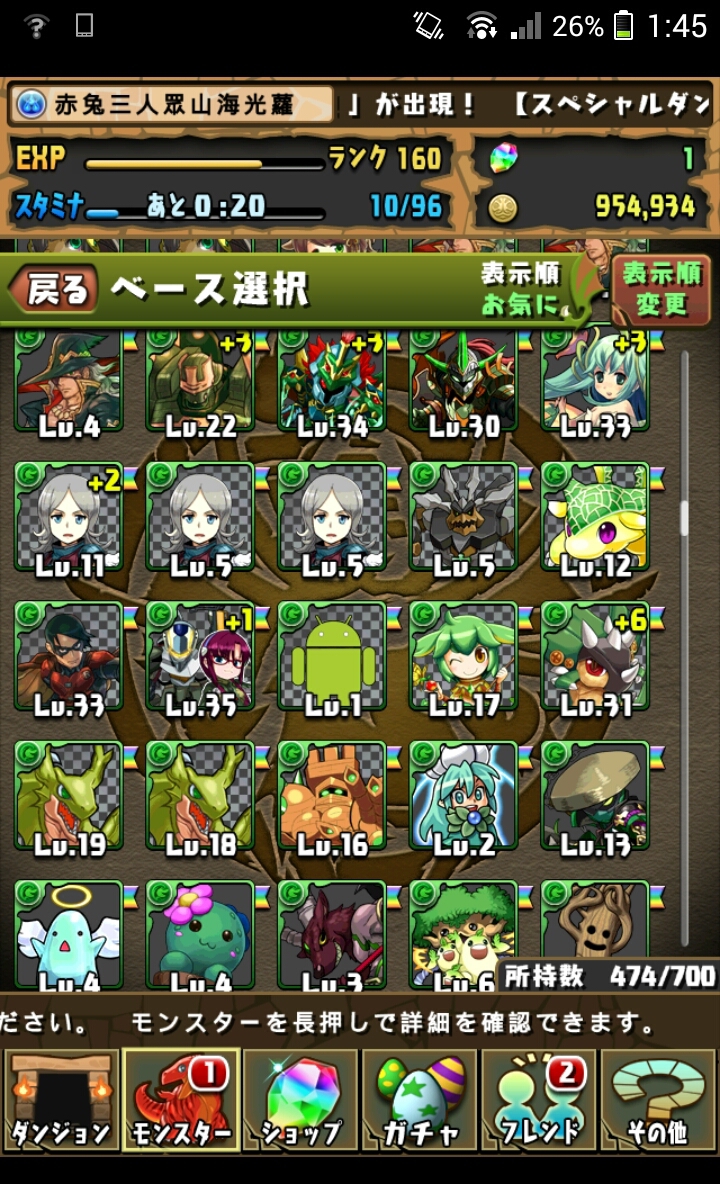Tap the 表示順変更 sort order button
720x1184 pixels.
click(662, 289)
